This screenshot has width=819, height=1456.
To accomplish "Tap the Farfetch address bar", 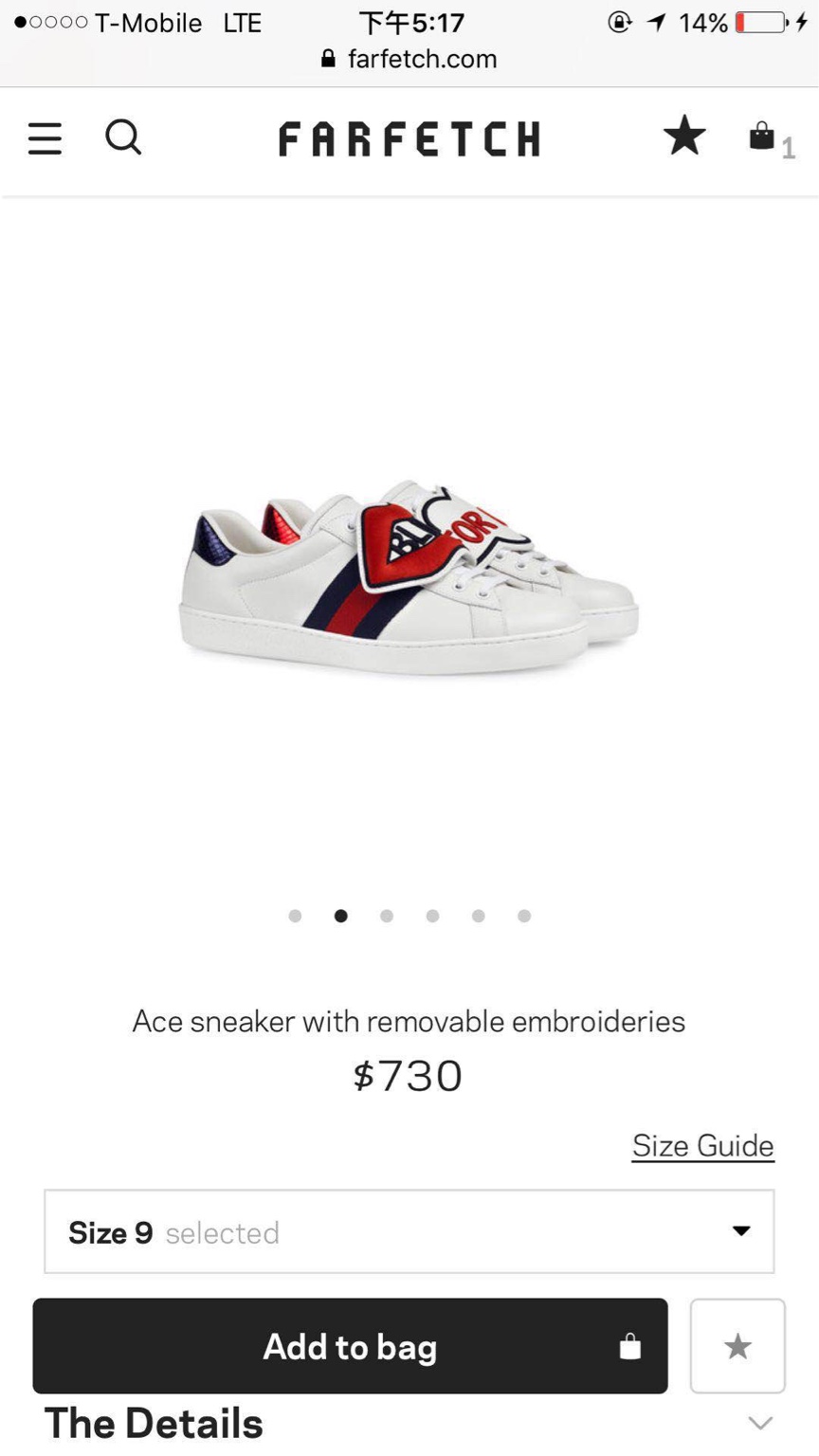I will (x=409, y=59).
